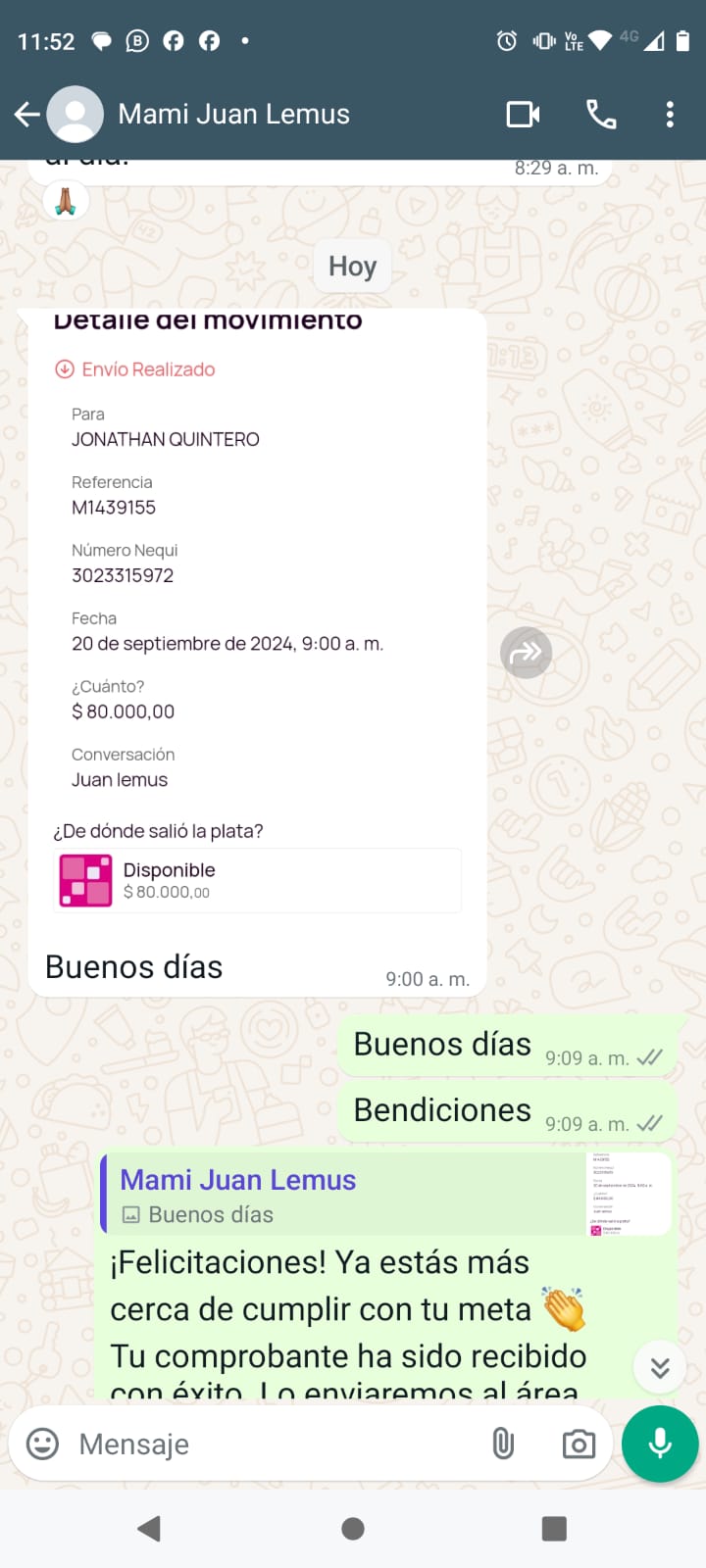The width and height of the screenshot is (706, 1568).
Task: Record a voice message
Action: (660, 1444)
